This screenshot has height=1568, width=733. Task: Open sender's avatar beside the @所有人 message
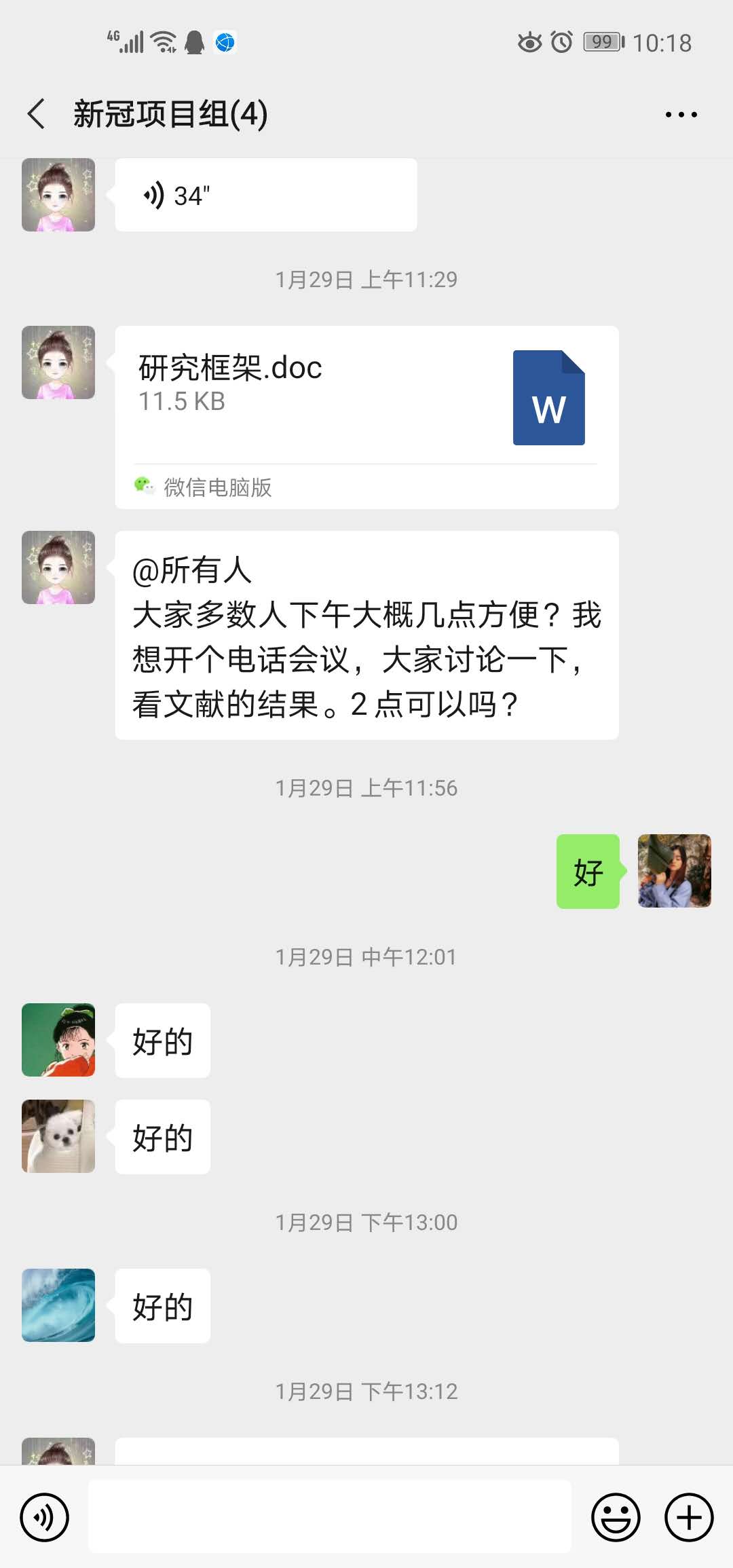[58, 567]
